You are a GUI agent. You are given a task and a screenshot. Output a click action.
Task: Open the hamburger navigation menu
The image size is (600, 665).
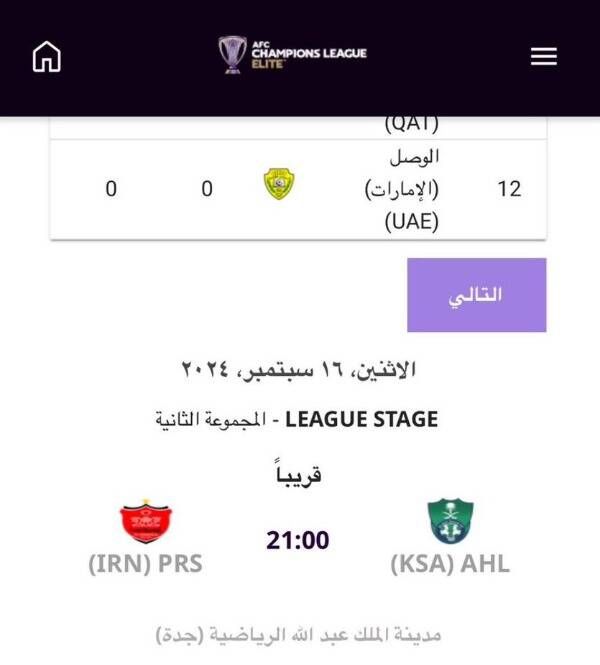pyautogui.click(x=543, y=57)
